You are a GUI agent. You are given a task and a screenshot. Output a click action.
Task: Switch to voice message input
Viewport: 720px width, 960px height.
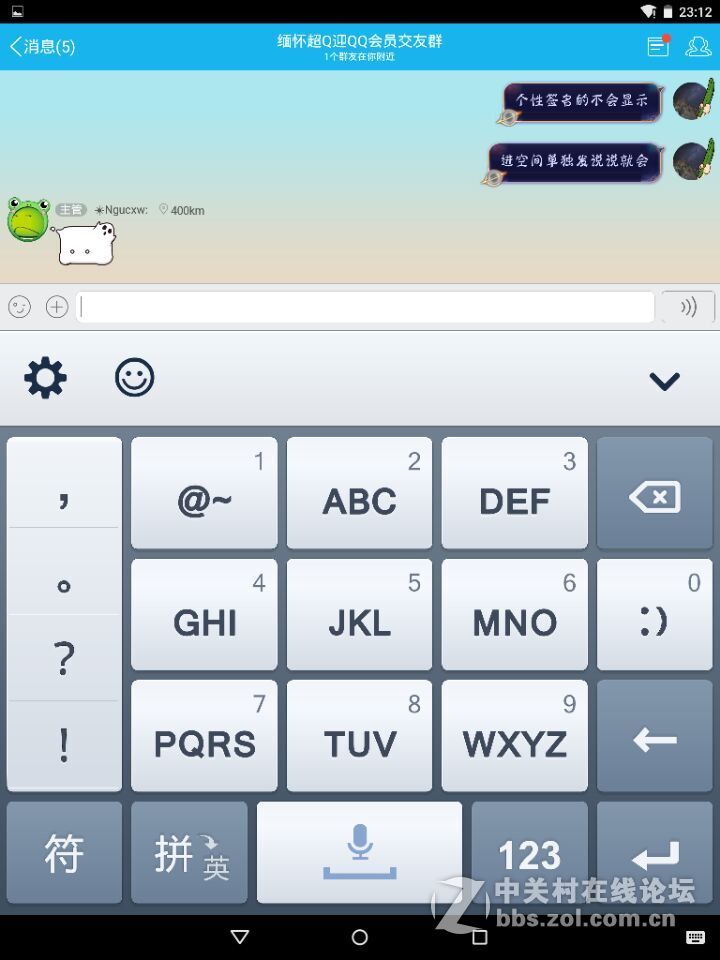(x=688, y=307)
